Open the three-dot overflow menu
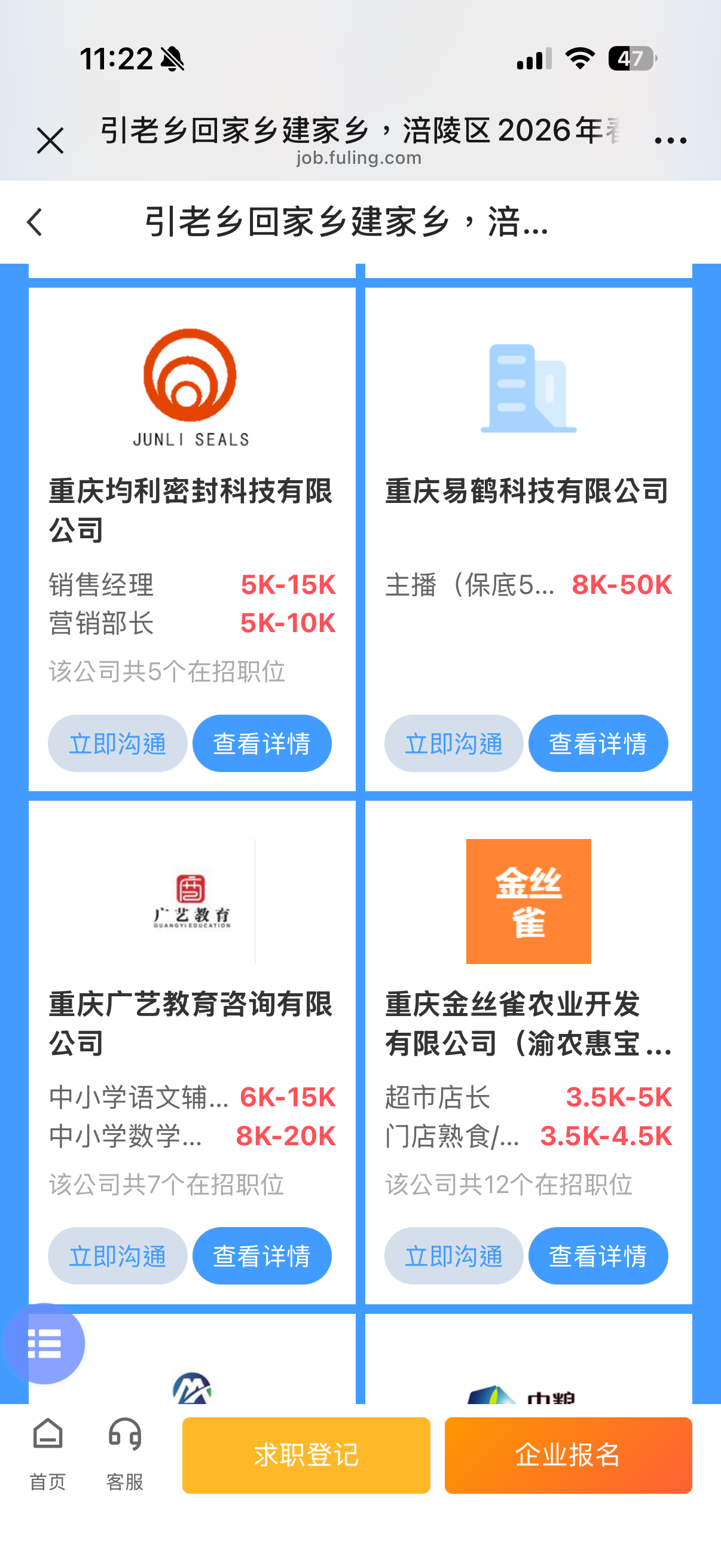The height and width of the screenshot is (1568, 721). (671, 141)
